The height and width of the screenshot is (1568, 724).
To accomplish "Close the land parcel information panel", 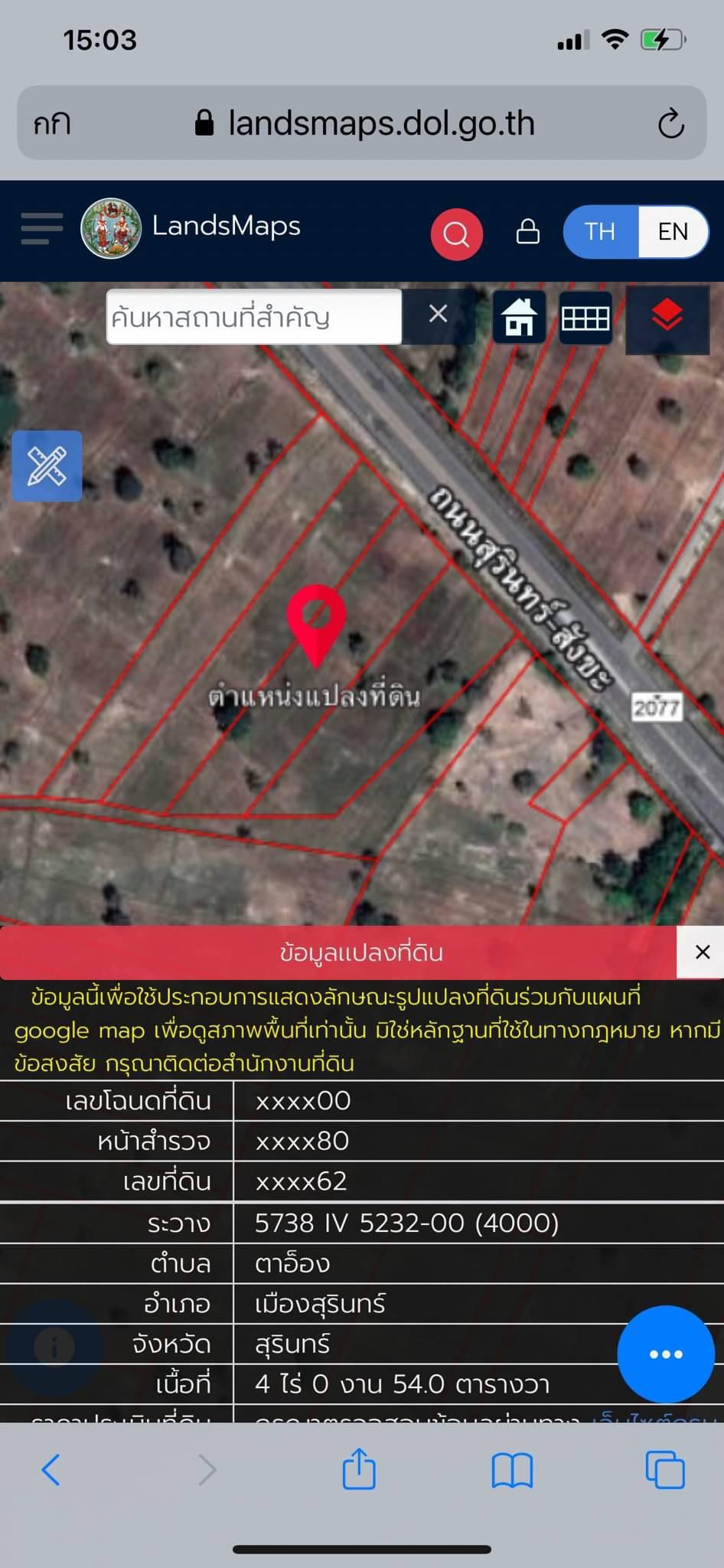I will (702, 952).
